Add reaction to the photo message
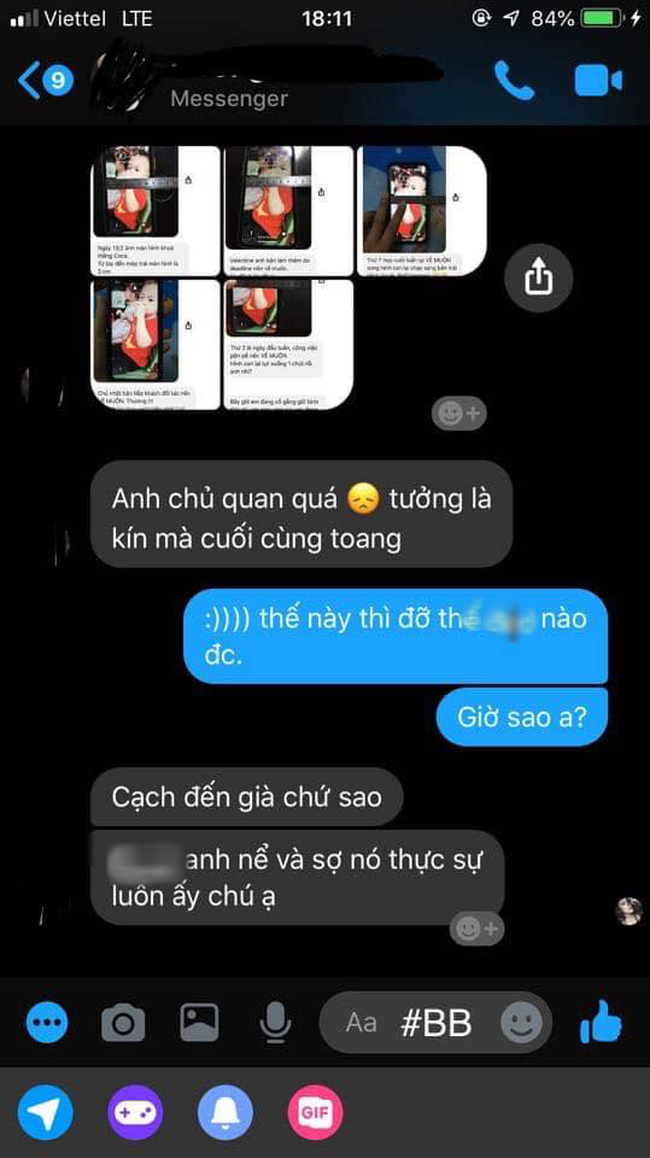Image resolution: width=650 pixels, height=1158 pixels. click(459, 412)
